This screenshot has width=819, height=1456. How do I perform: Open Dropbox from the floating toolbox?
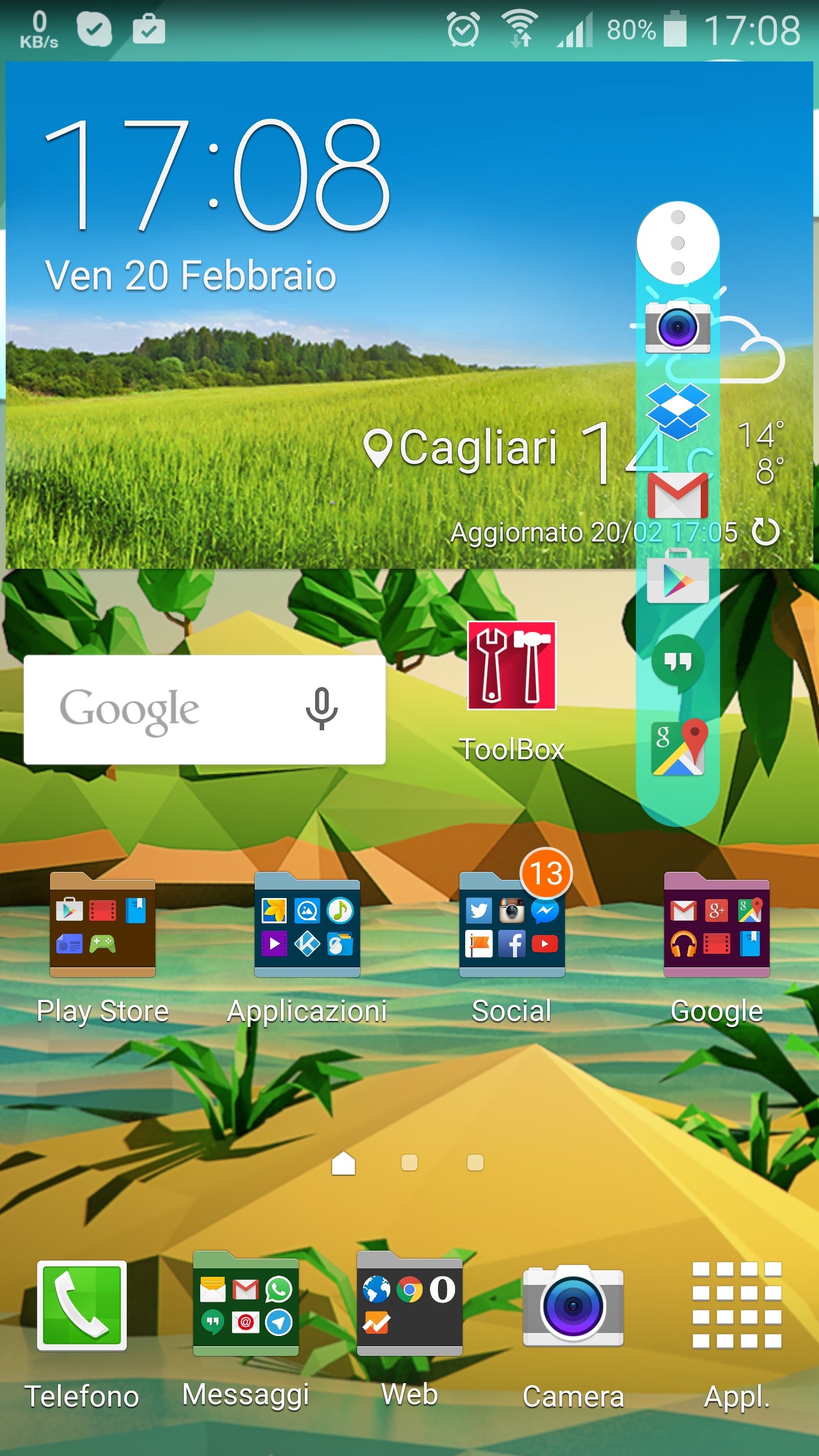(x=677, y=411)
